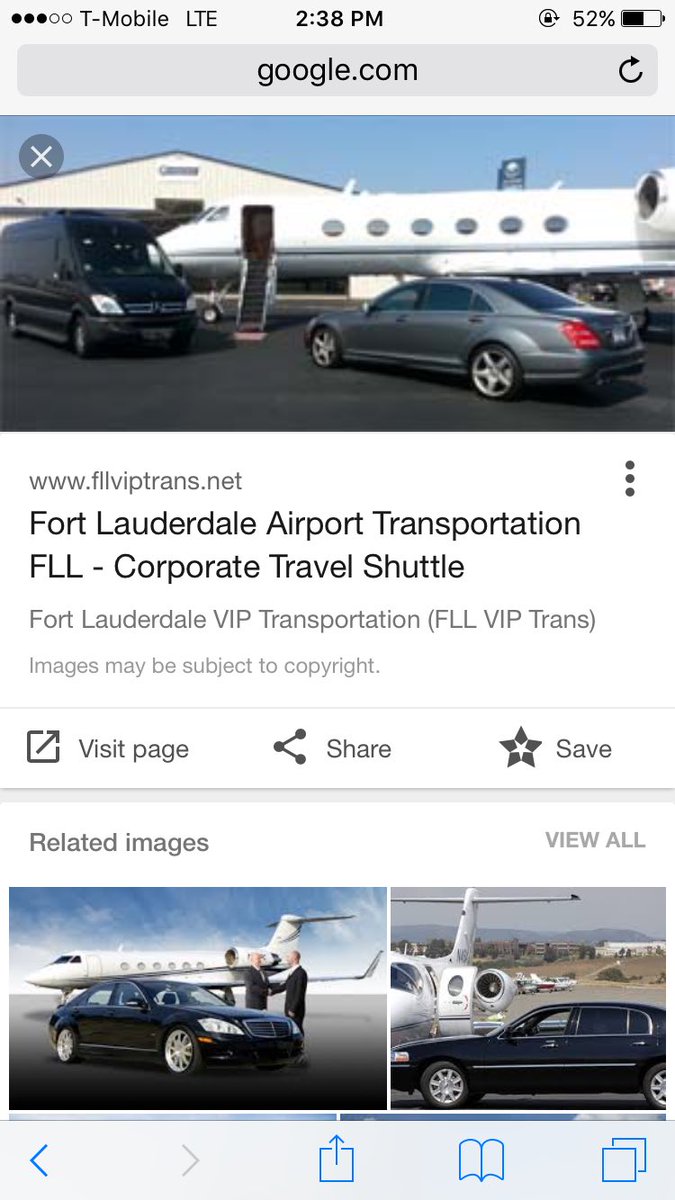675x1200 pixels.
Task: Show all open Safari tabs
Action: click(624, 1160)
